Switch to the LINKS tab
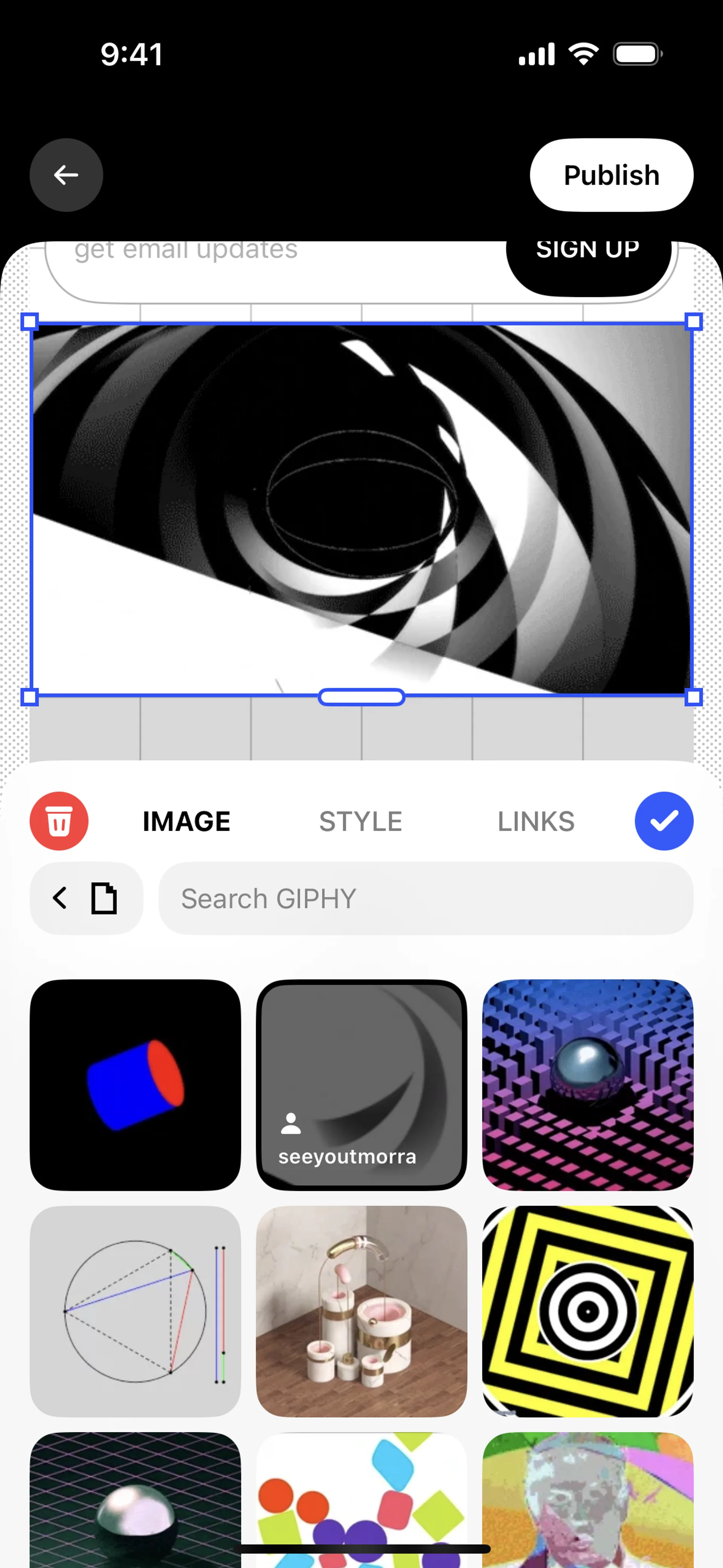The width and height of the screenshot is (723, 1568). pos(535,821)
